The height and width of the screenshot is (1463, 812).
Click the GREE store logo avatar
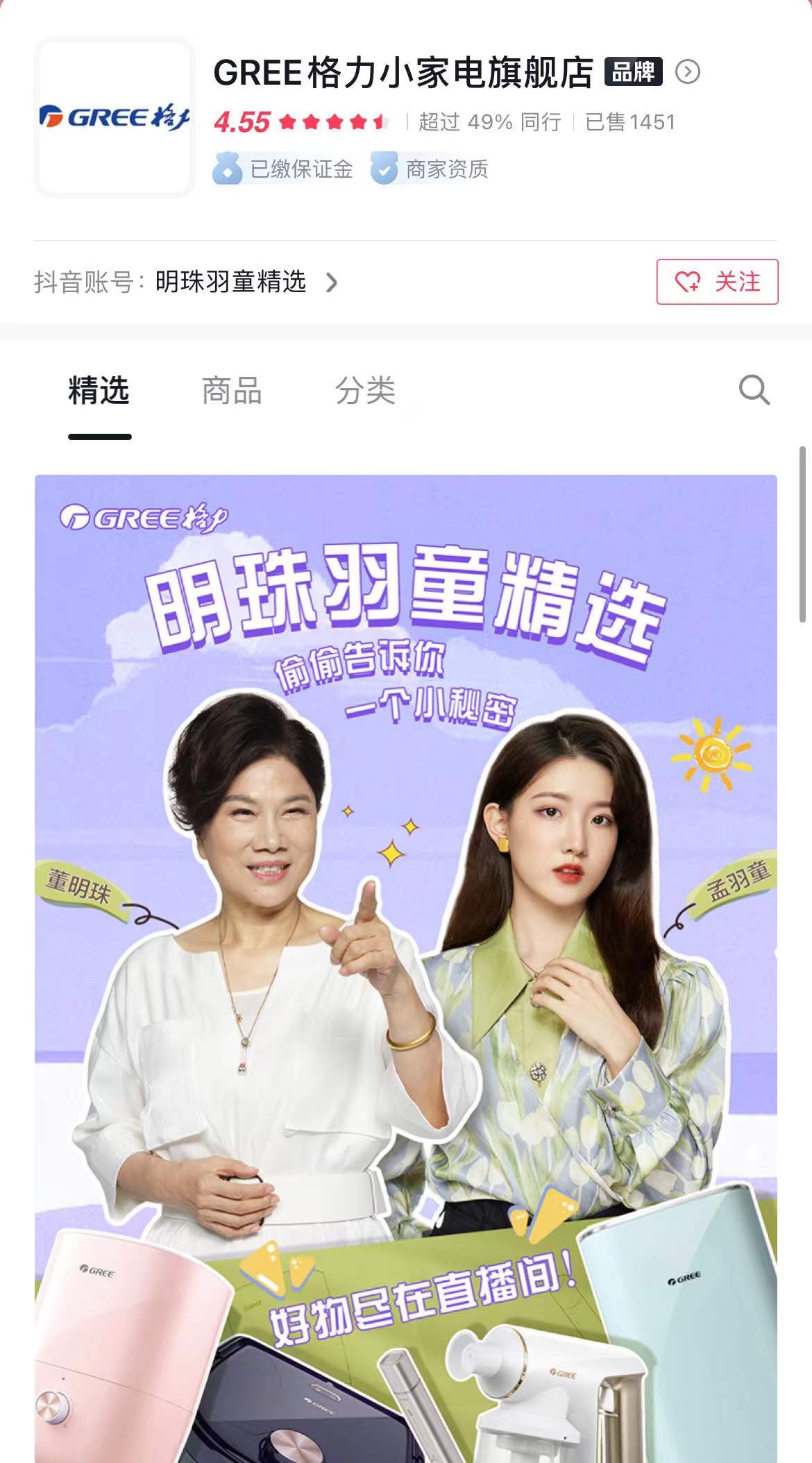pos(115,115)
